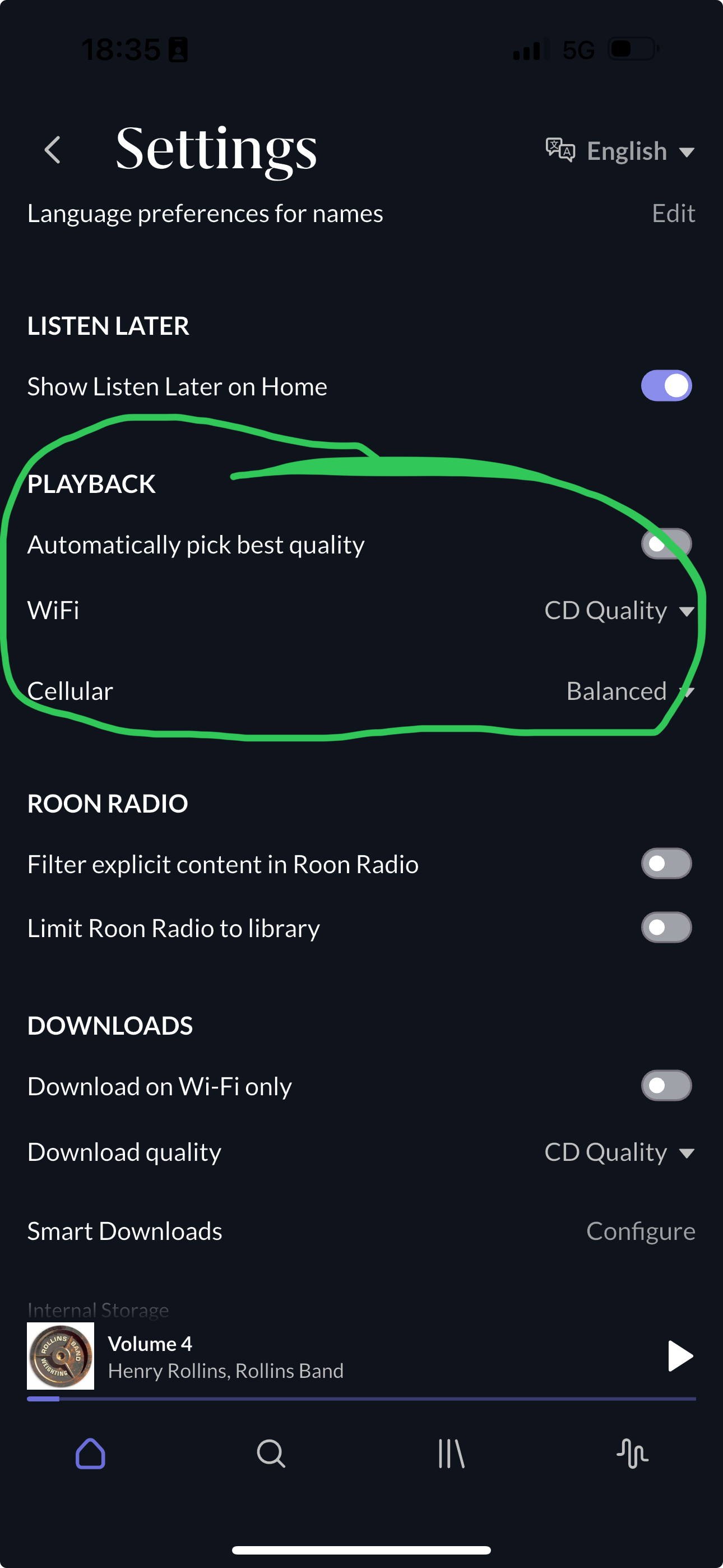Go back from Settings
This screenshot has height=1568, width=723.
[x=53, y=150]
